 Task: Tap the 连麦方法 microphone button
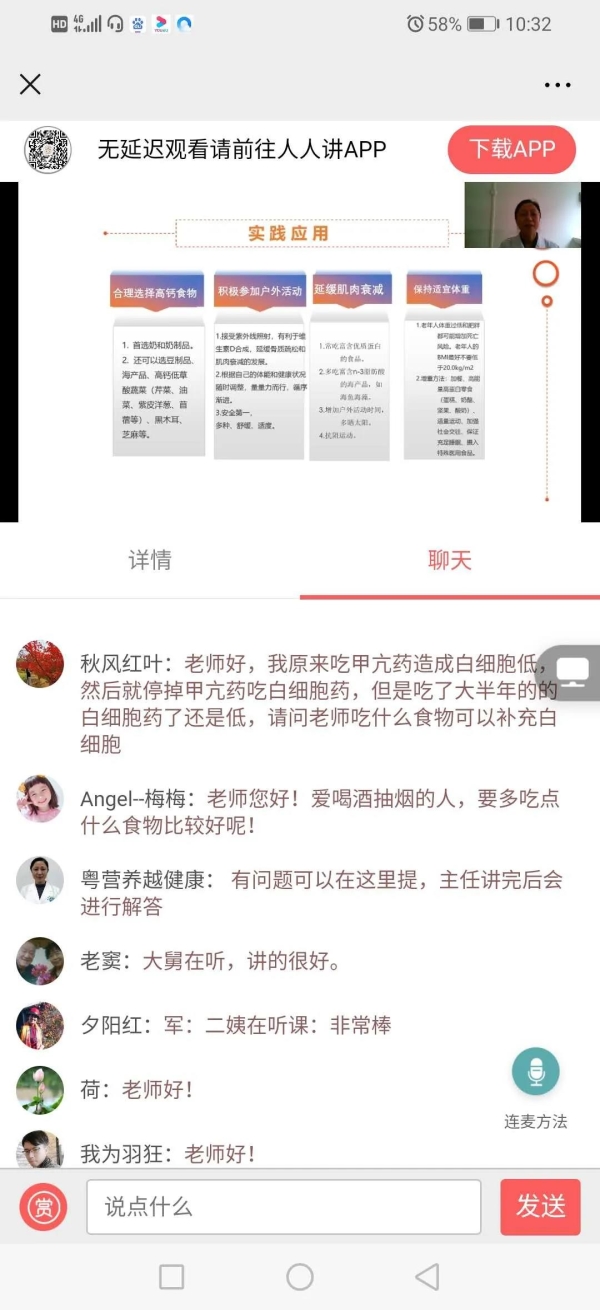click(536, 1073)
